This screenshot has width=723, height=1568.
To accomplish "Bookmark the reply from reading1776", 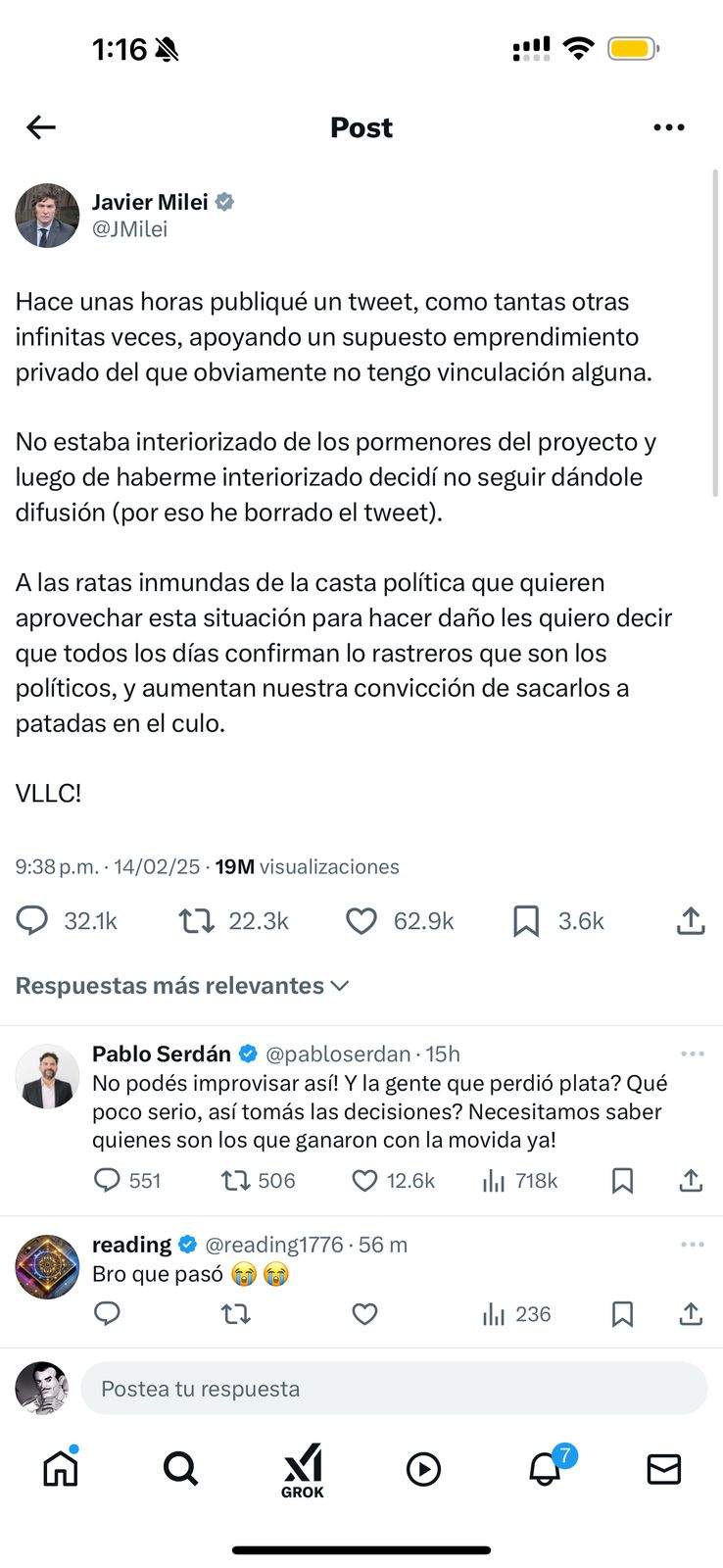I will pos(622,1314).
